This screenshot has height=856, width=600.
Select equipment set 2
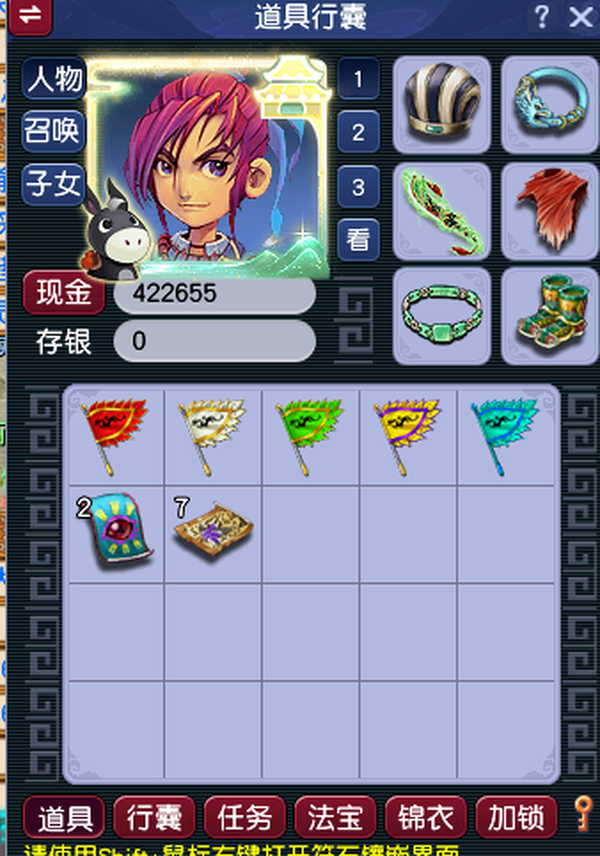coord(358,132)
